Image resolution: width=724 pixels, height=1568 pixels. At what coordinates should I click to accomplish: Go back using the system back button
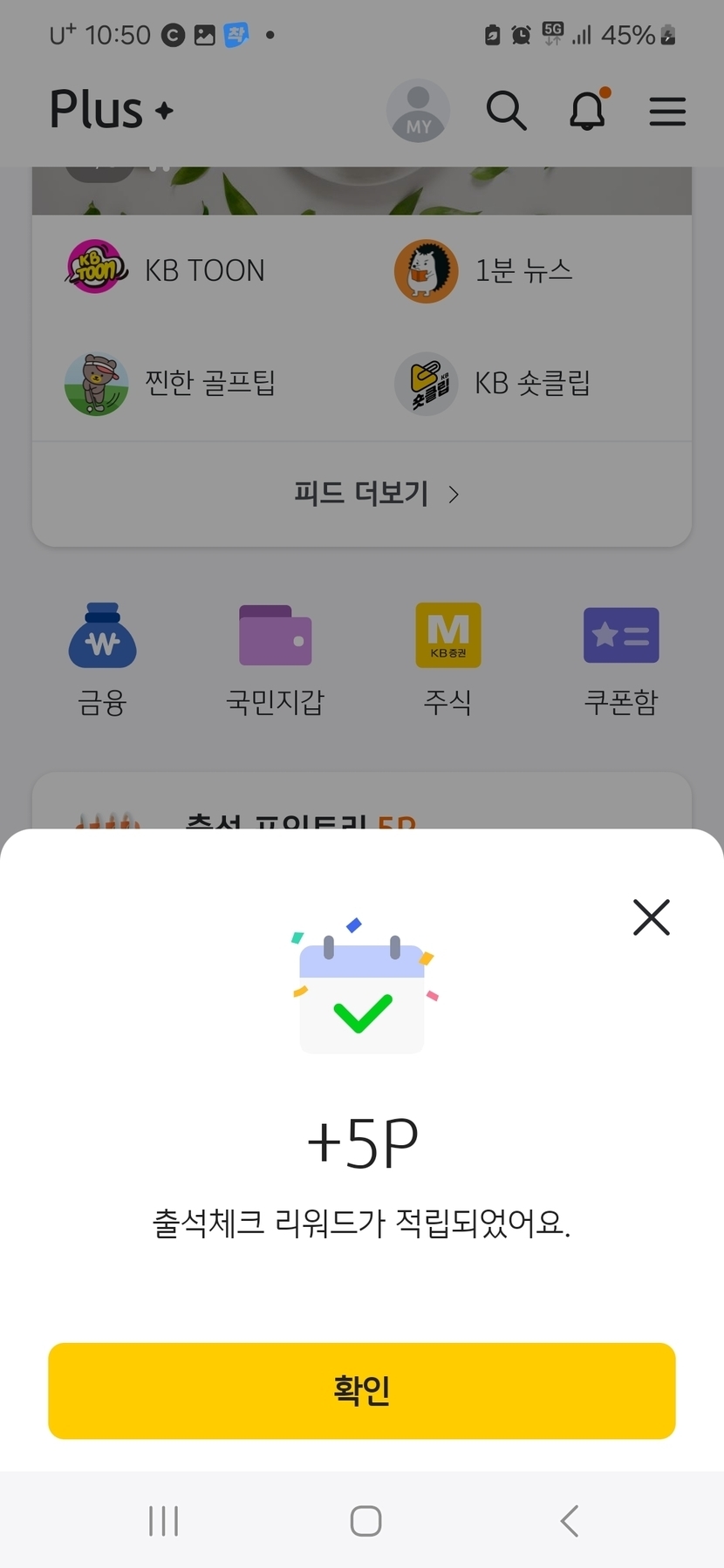[x=569, y=1521]
